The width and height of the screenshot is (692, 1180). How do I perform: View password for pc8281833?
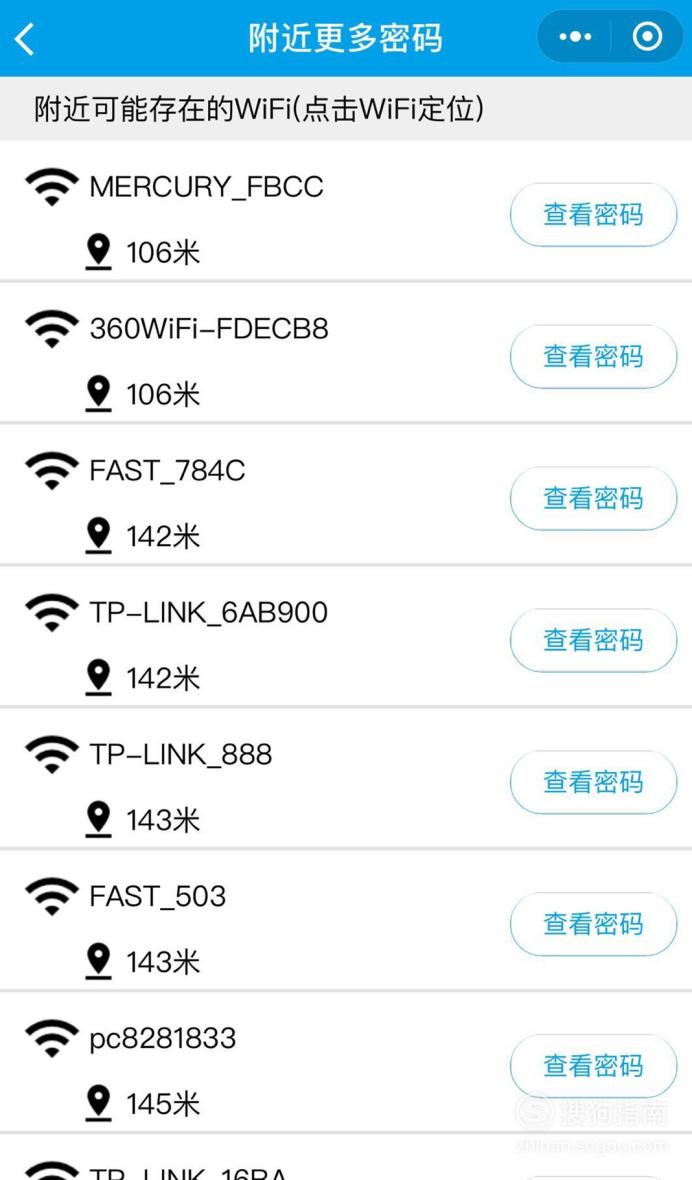click(x=593, y=1066)
